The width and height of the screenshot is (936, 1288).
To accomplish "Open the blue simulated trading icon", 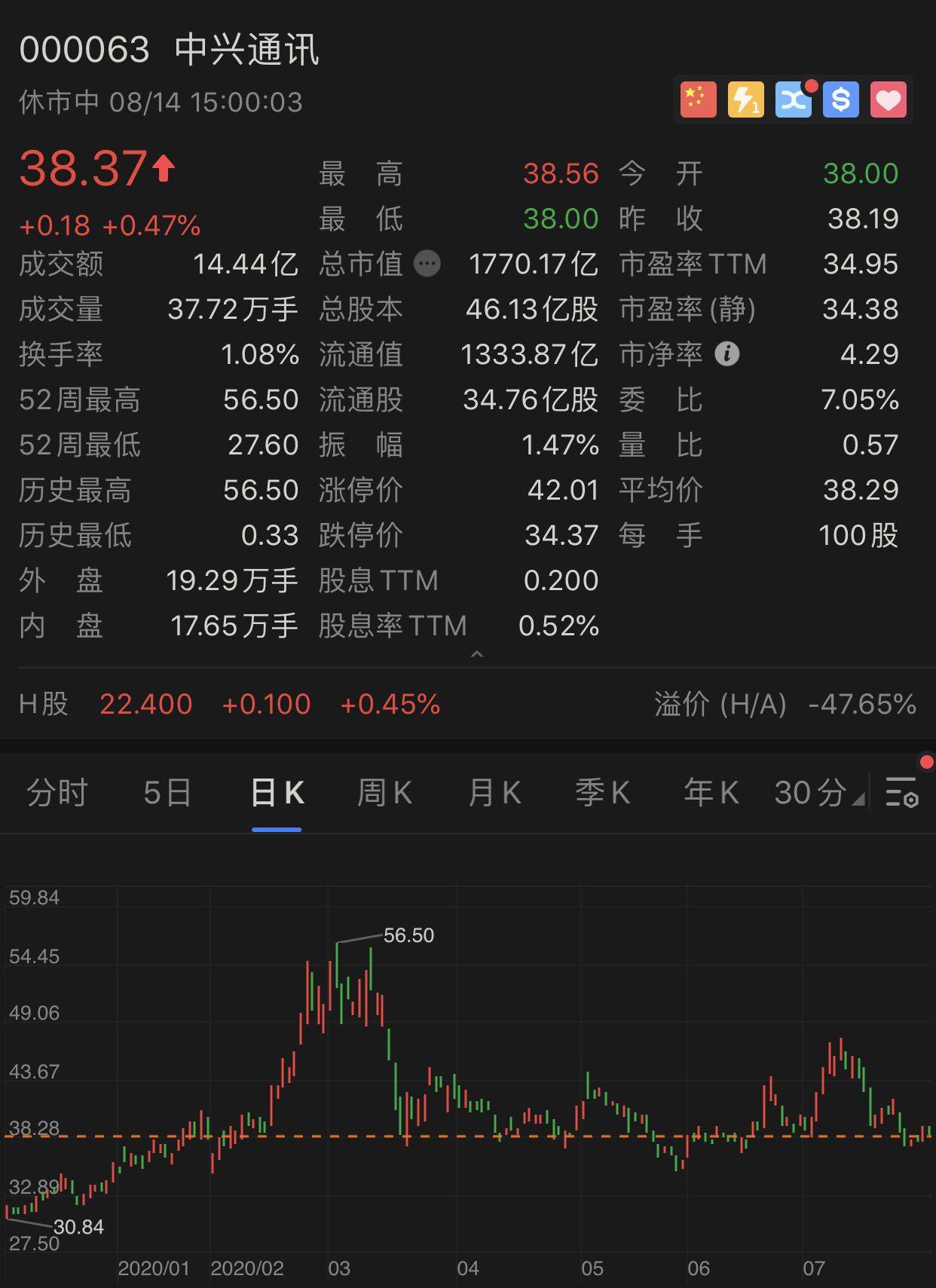I will click(x=793, y=99).
